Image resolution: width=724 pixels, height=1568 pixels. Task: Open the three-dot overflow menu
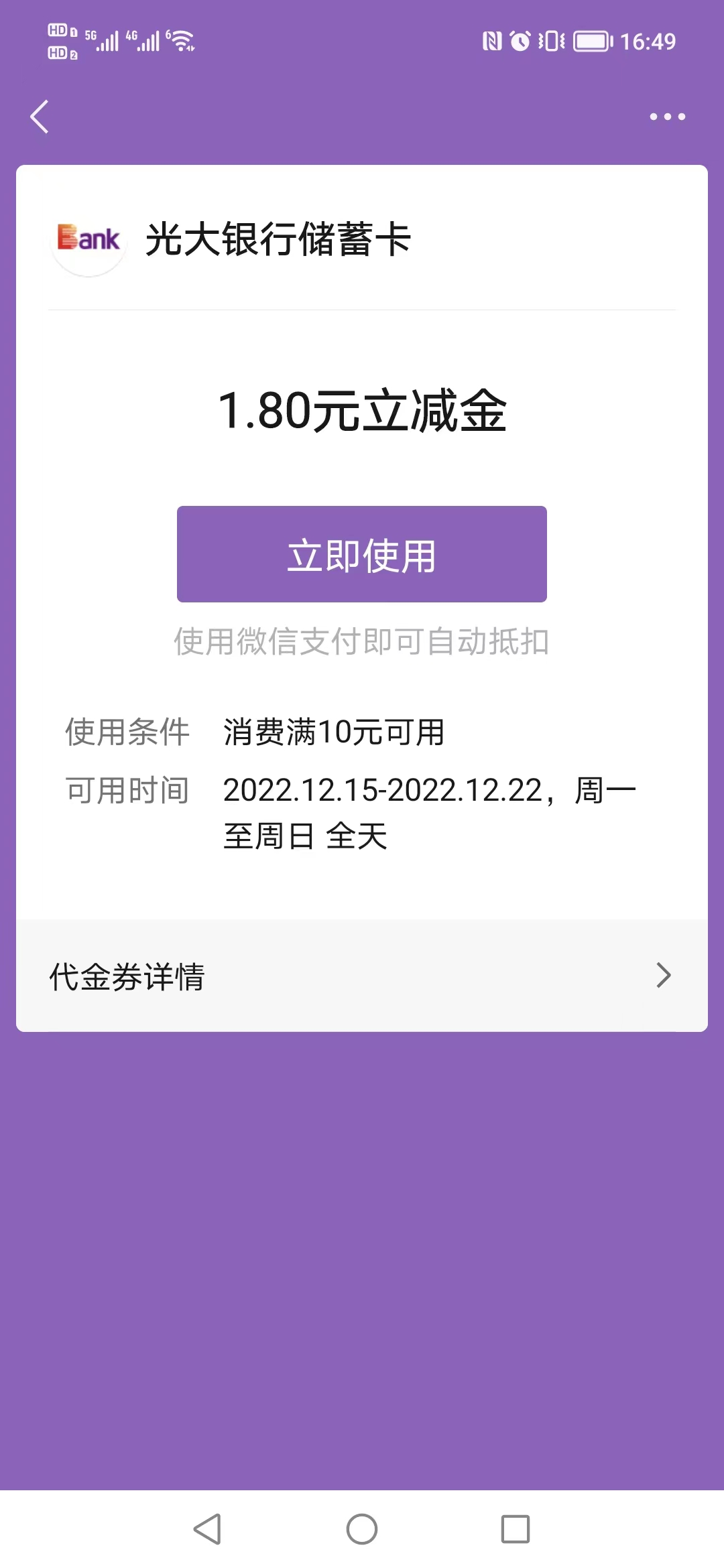point(667,117)
